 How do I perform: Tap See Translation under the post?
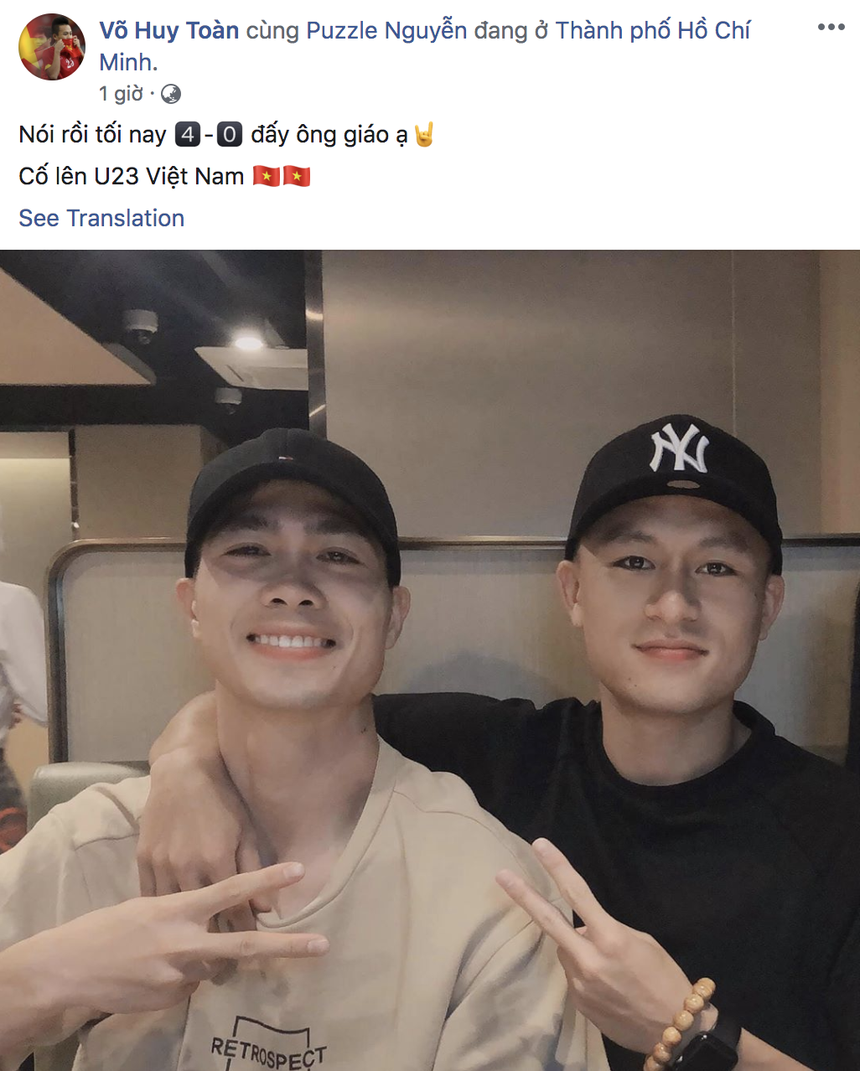point(102,218)
